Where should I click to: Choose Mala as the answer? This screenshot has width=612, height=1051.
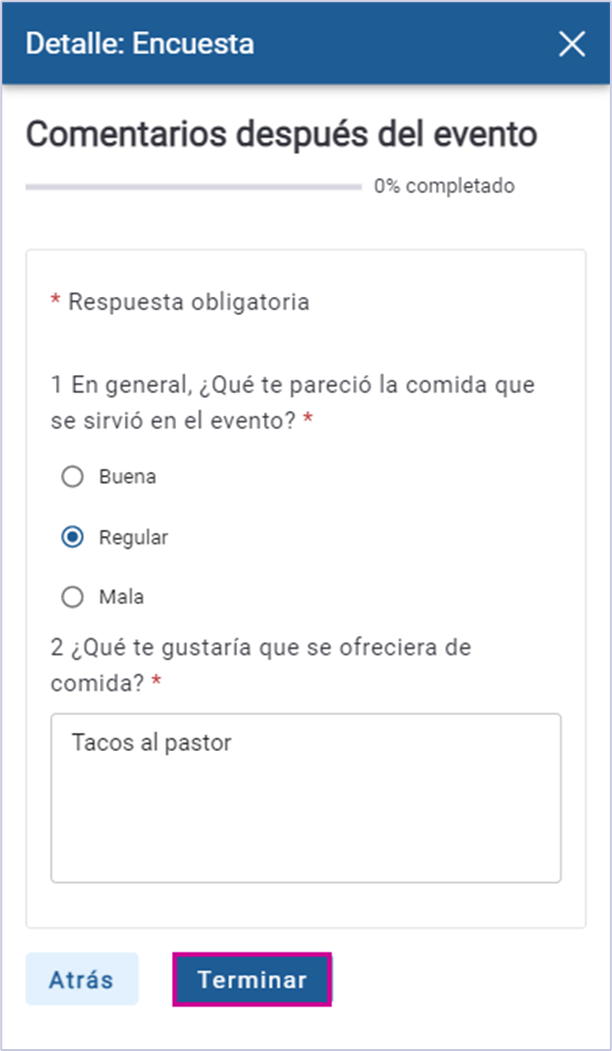pos(72,597)
